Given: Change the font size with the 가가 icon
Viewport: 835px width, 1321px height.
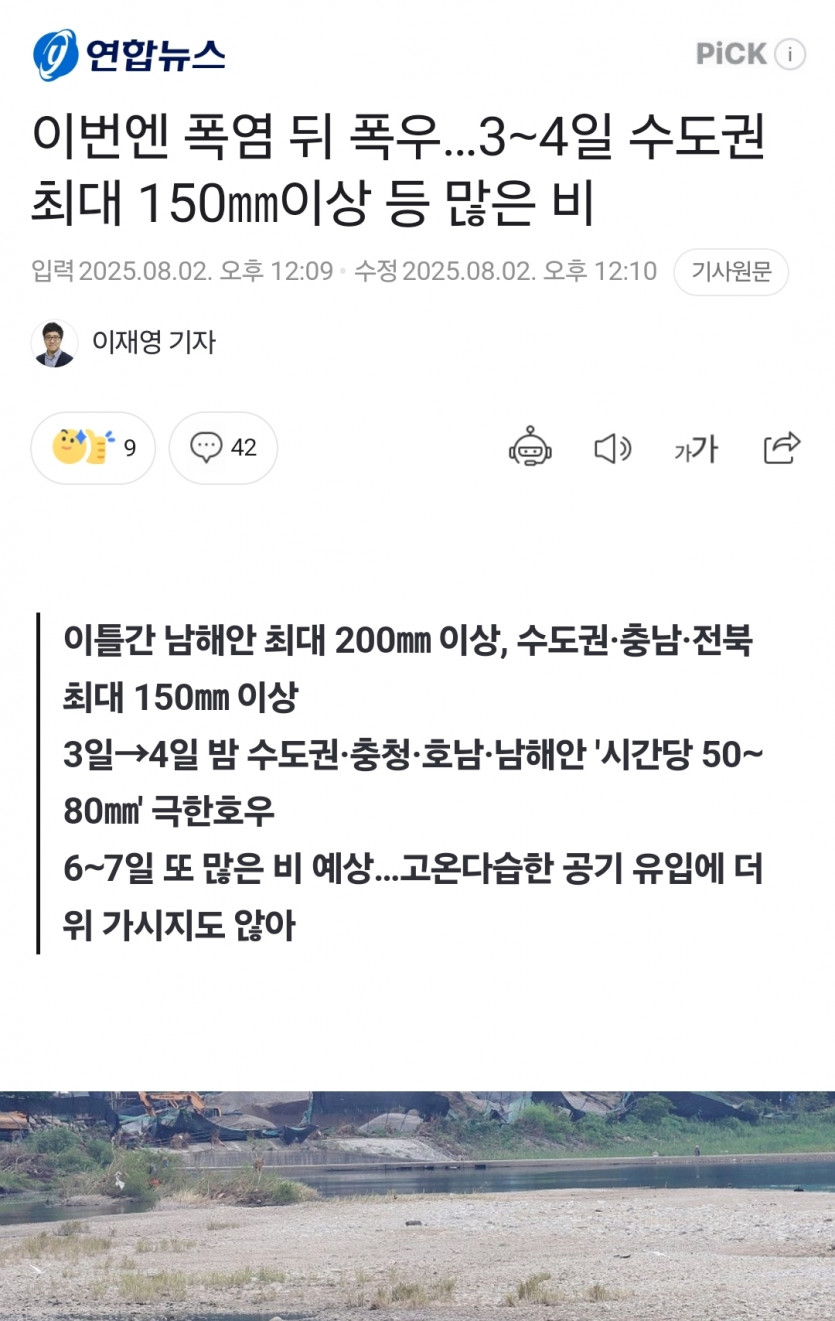Looking at the screenshot, I should pos(695,449).
